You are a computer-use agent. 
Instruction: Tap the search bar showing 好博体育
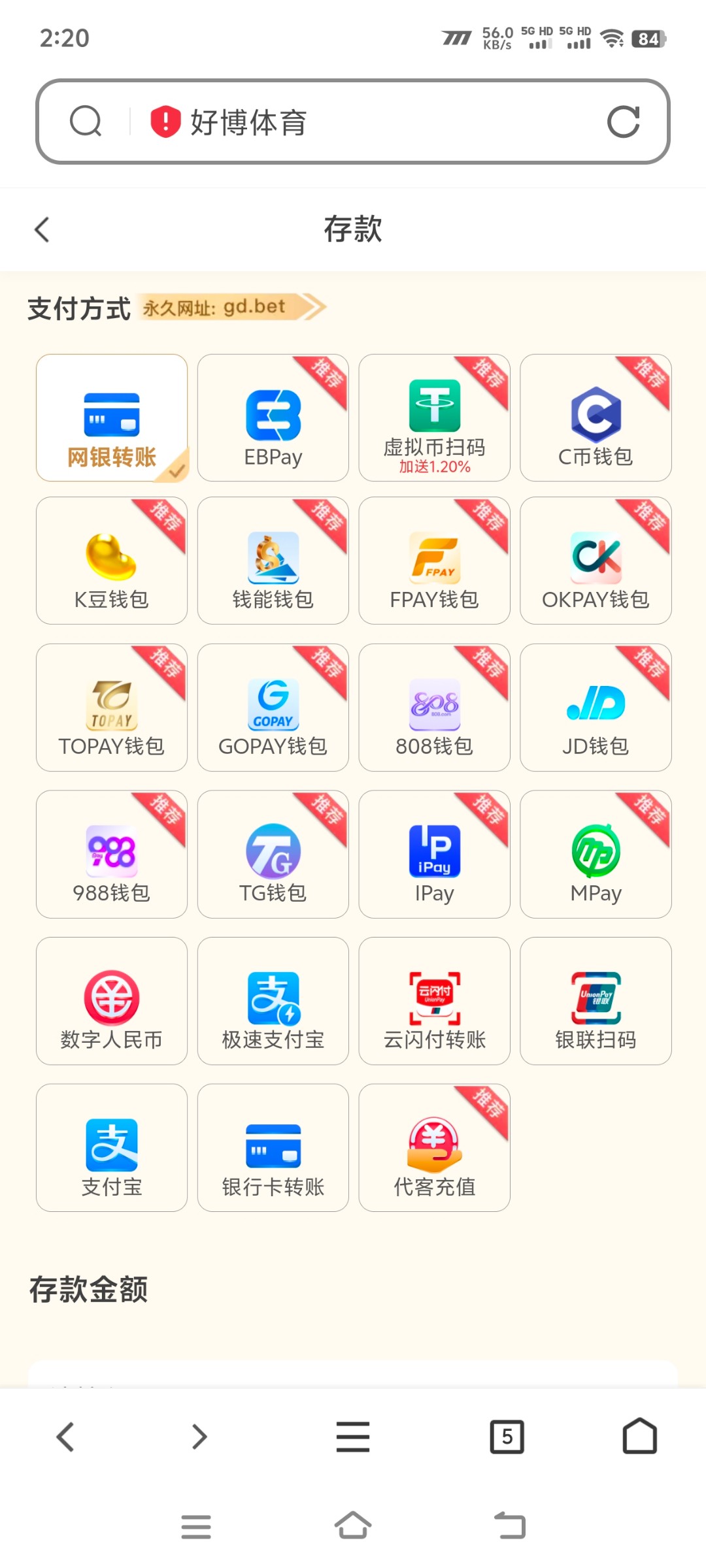point(353,122)
